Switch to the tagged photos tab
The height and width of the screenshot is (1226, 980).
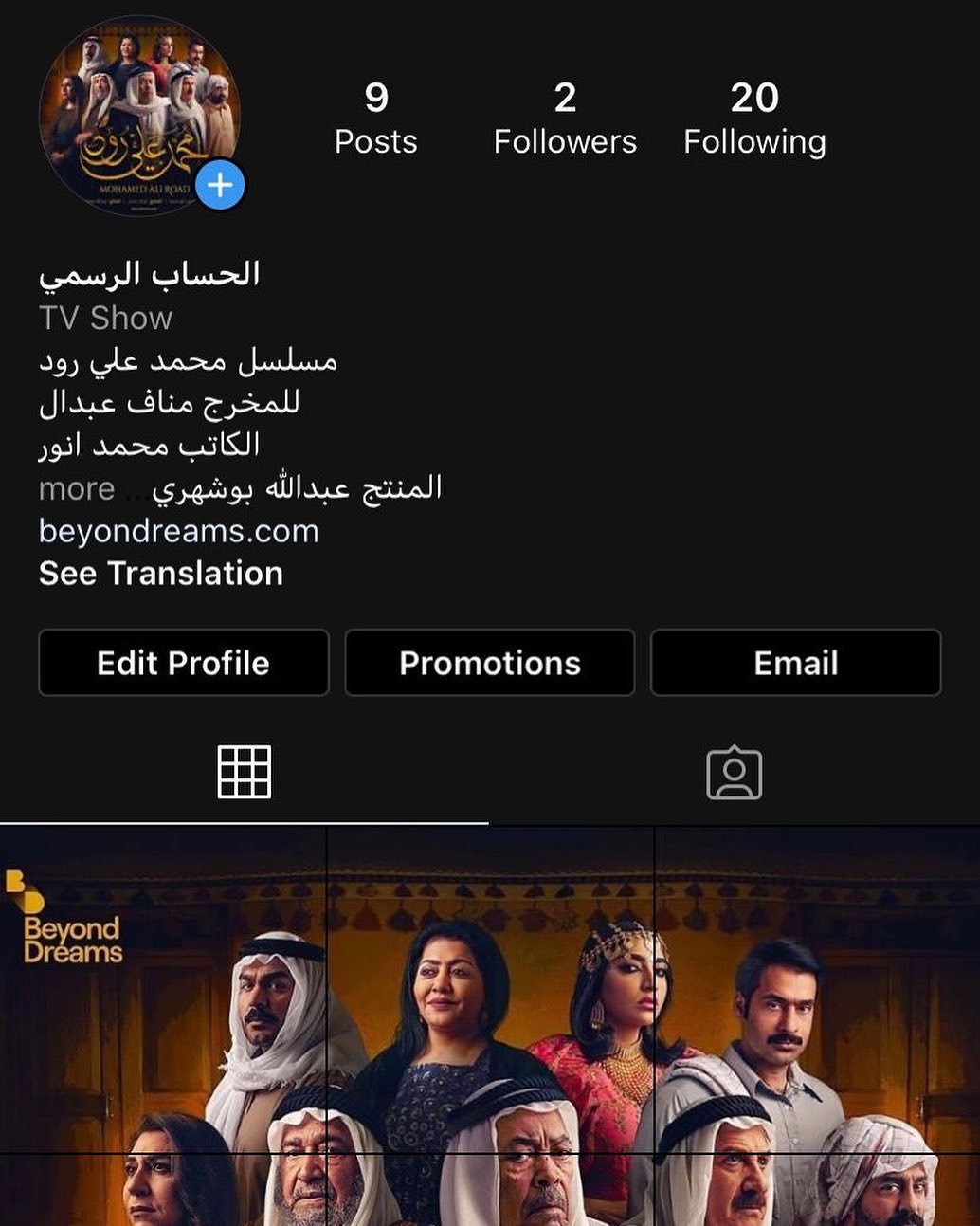(735, 774)
